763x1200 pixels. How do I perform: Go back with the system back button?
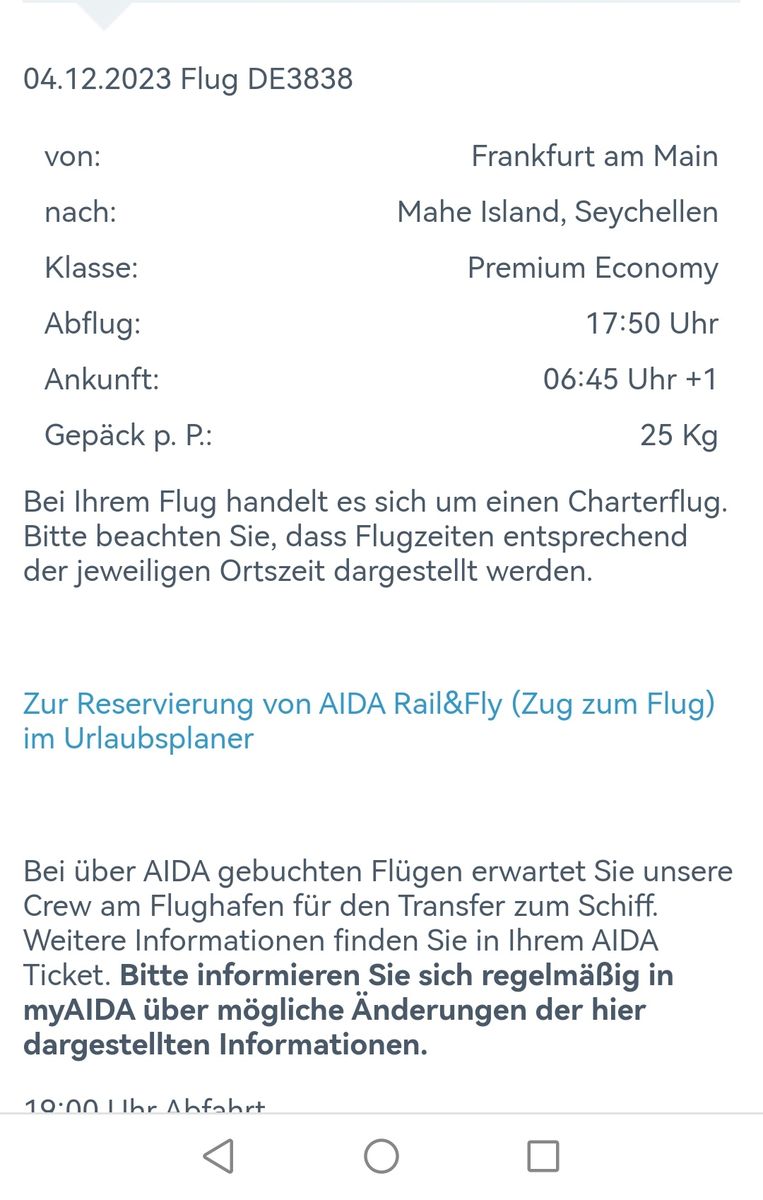pyautogui.click(x=218, y=1156)
